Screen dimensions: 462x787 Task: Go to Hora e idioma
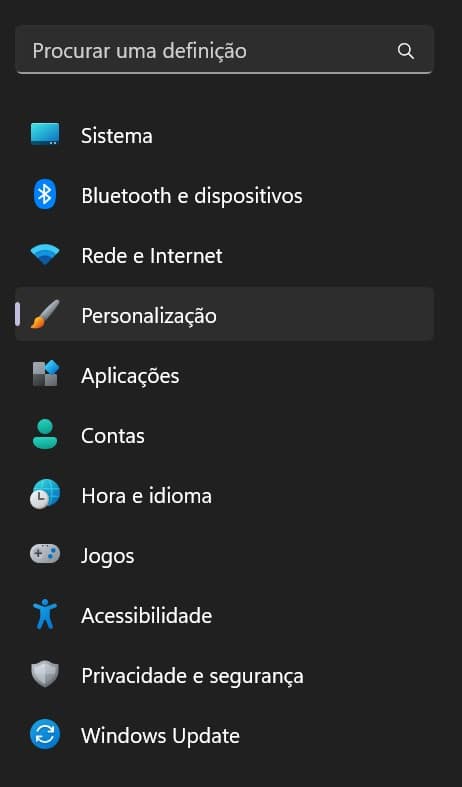[224, 495]
